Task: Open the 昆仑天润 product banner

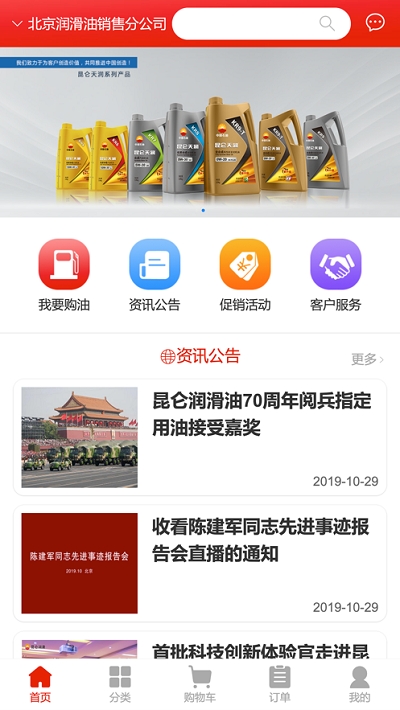Action: [x=200, y=132]
